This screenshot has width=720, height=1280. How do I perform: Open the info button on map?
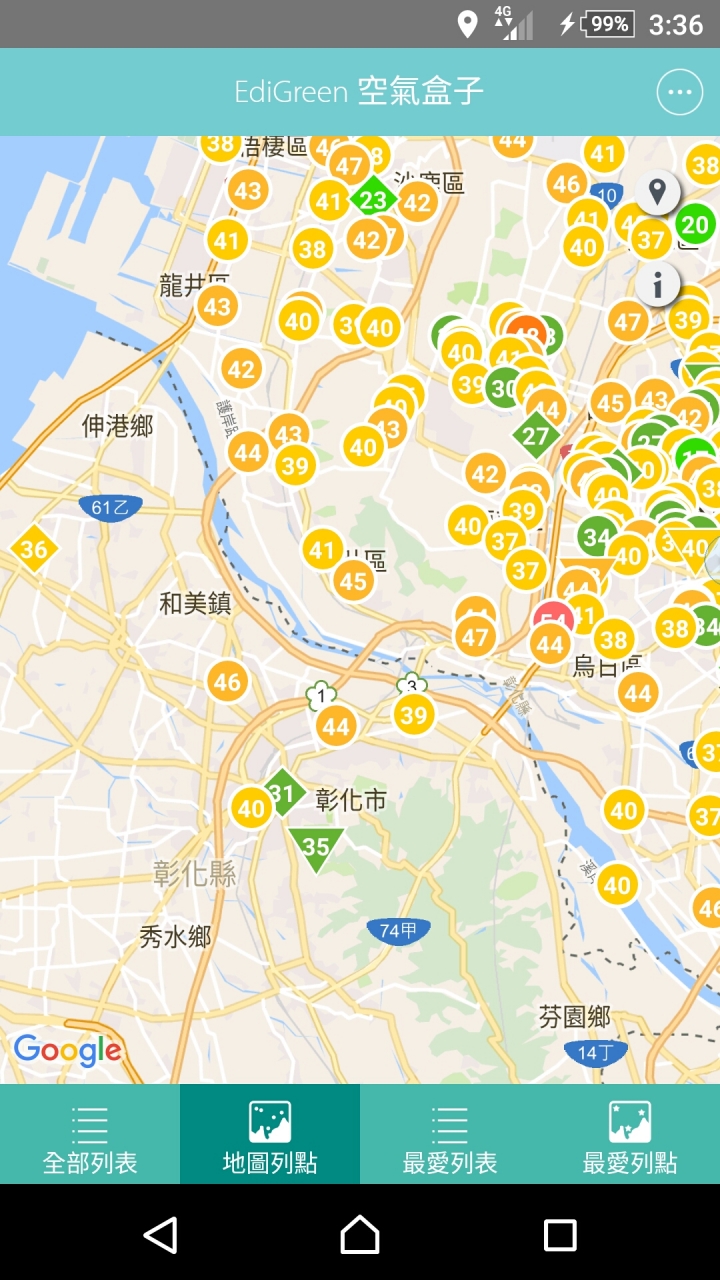(657, 286)
